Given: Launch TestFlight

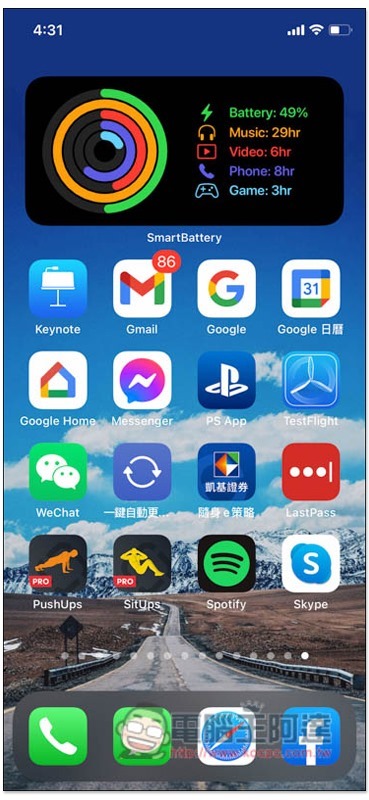Looking at the screenshot, I should [310, 380].
